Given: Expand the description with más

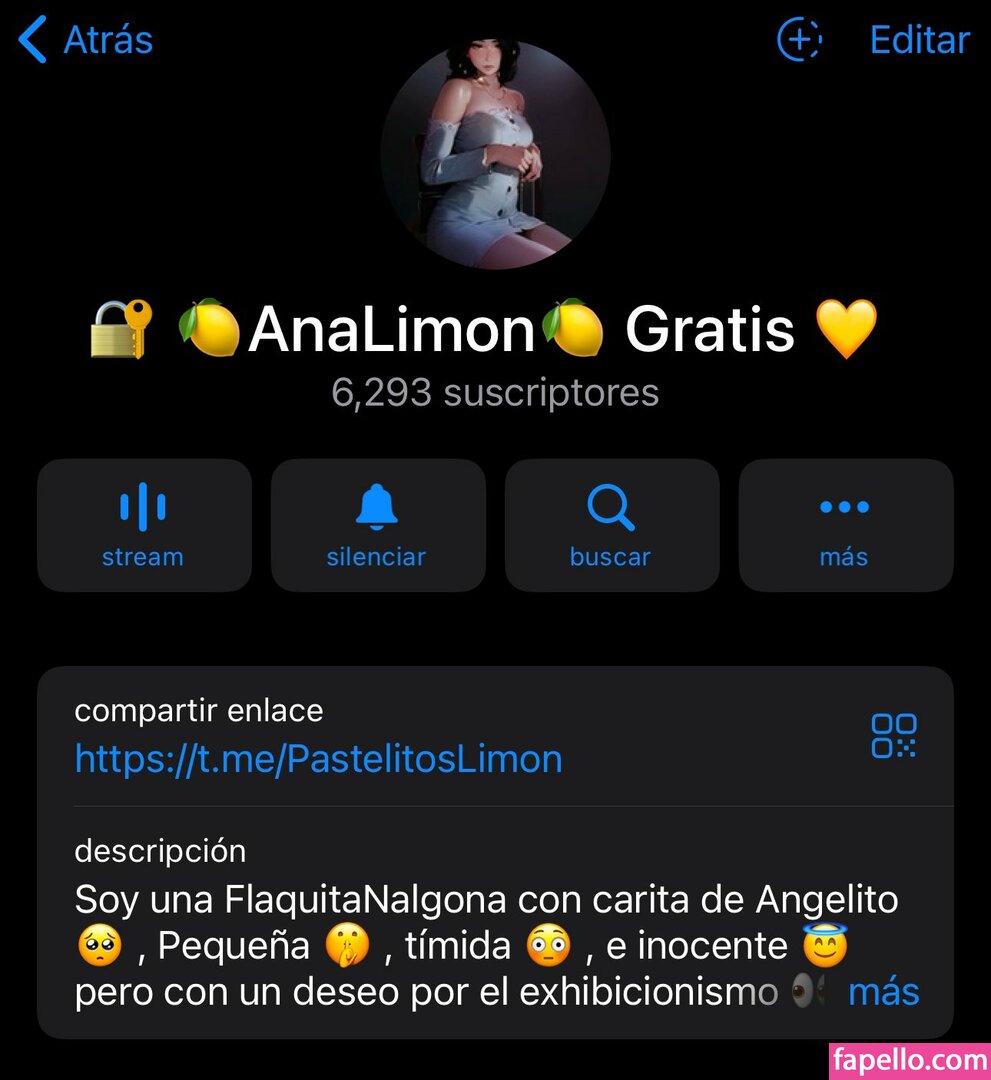Looking at the screenshot, I should tap(883, 992).
